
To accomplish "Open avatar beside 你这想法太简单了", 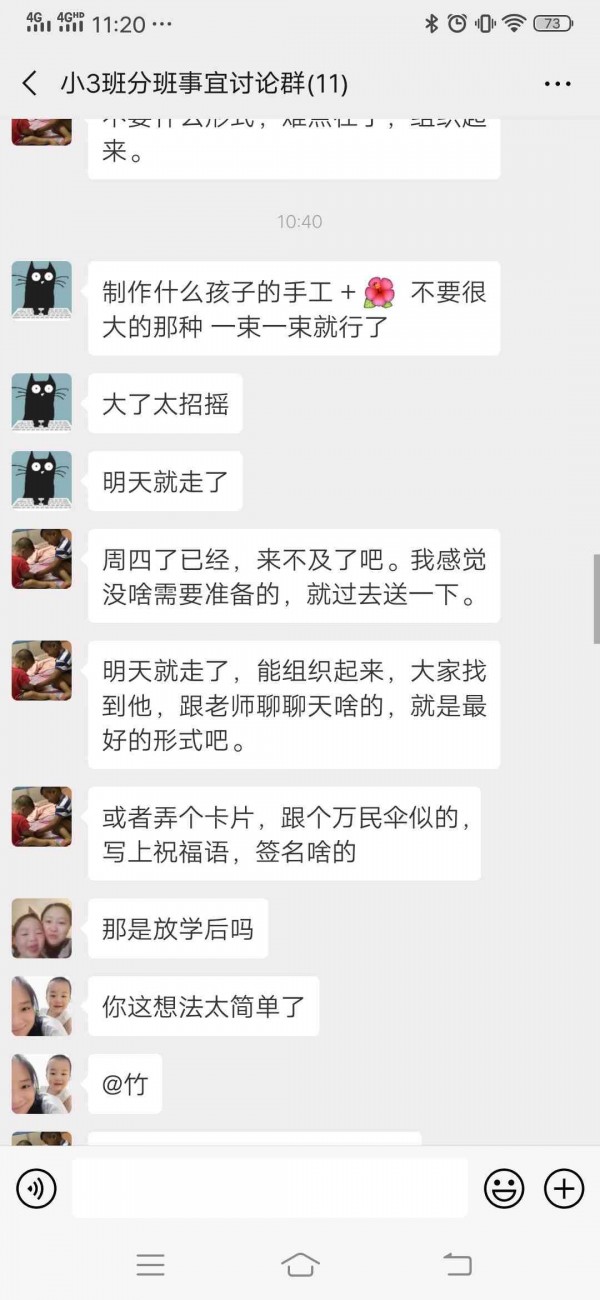I will point(42,1006).
